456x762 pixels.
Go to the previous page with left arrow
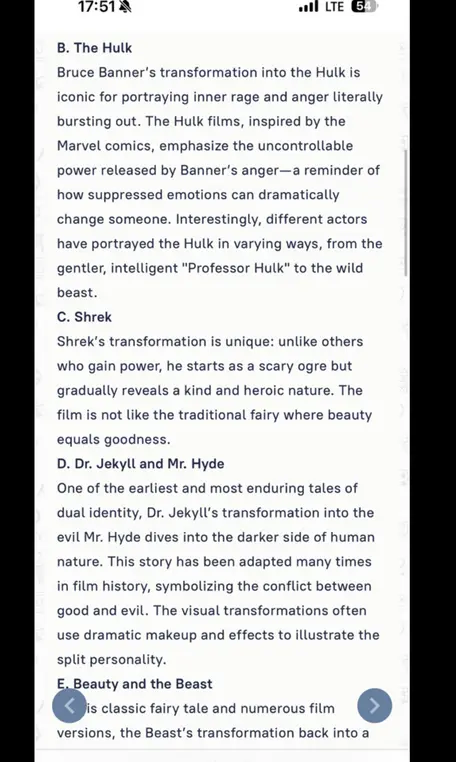pyautogui.click(x=70, y=706)
